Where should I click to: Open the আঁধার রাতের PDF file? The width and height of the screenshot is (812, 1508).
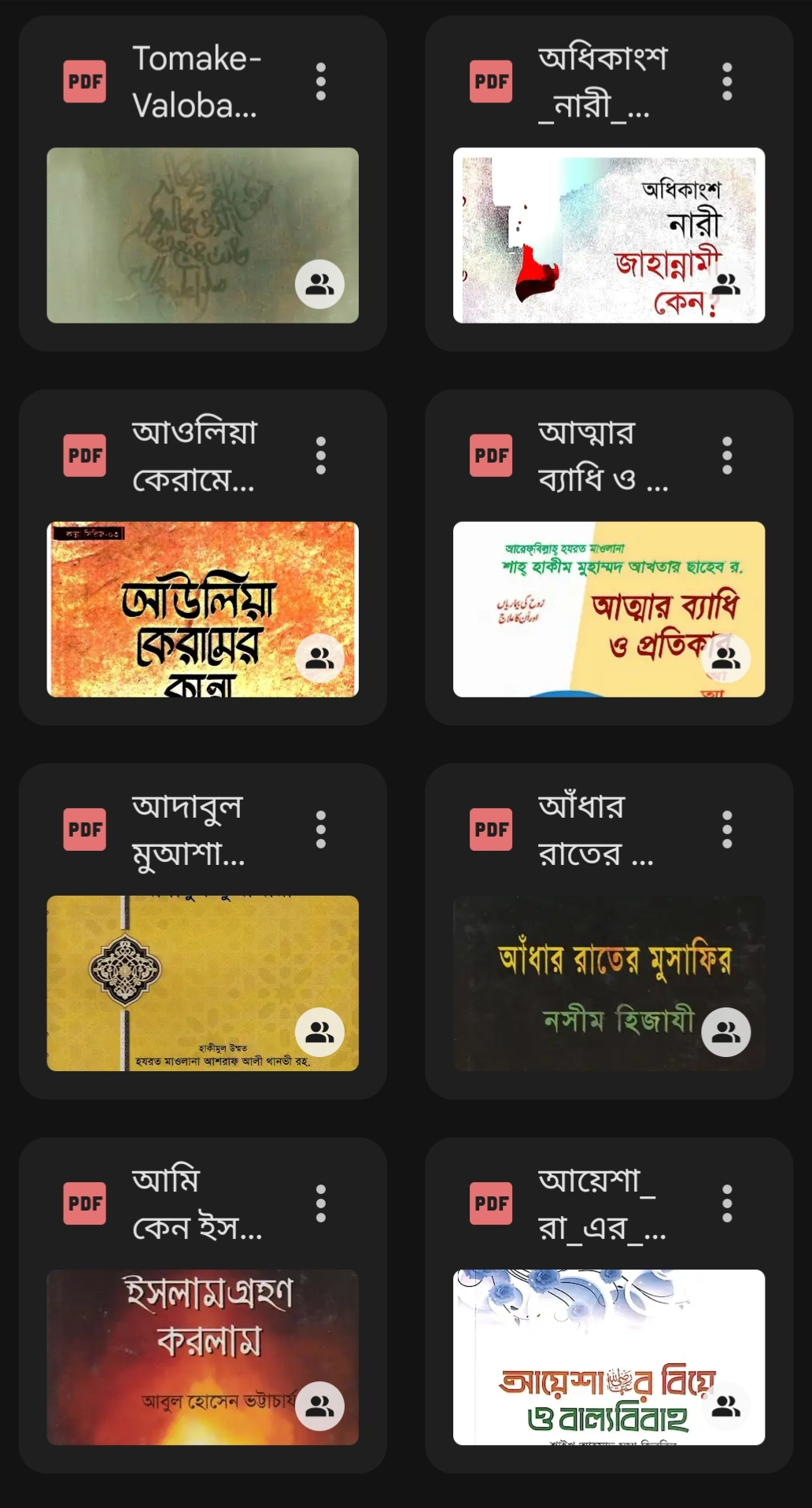coord(608,982)
